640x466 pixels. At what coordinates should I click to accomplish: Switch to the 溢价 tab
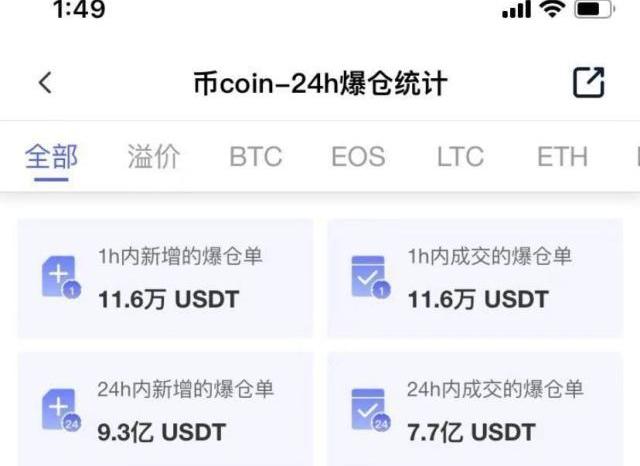tap(154, 157)
